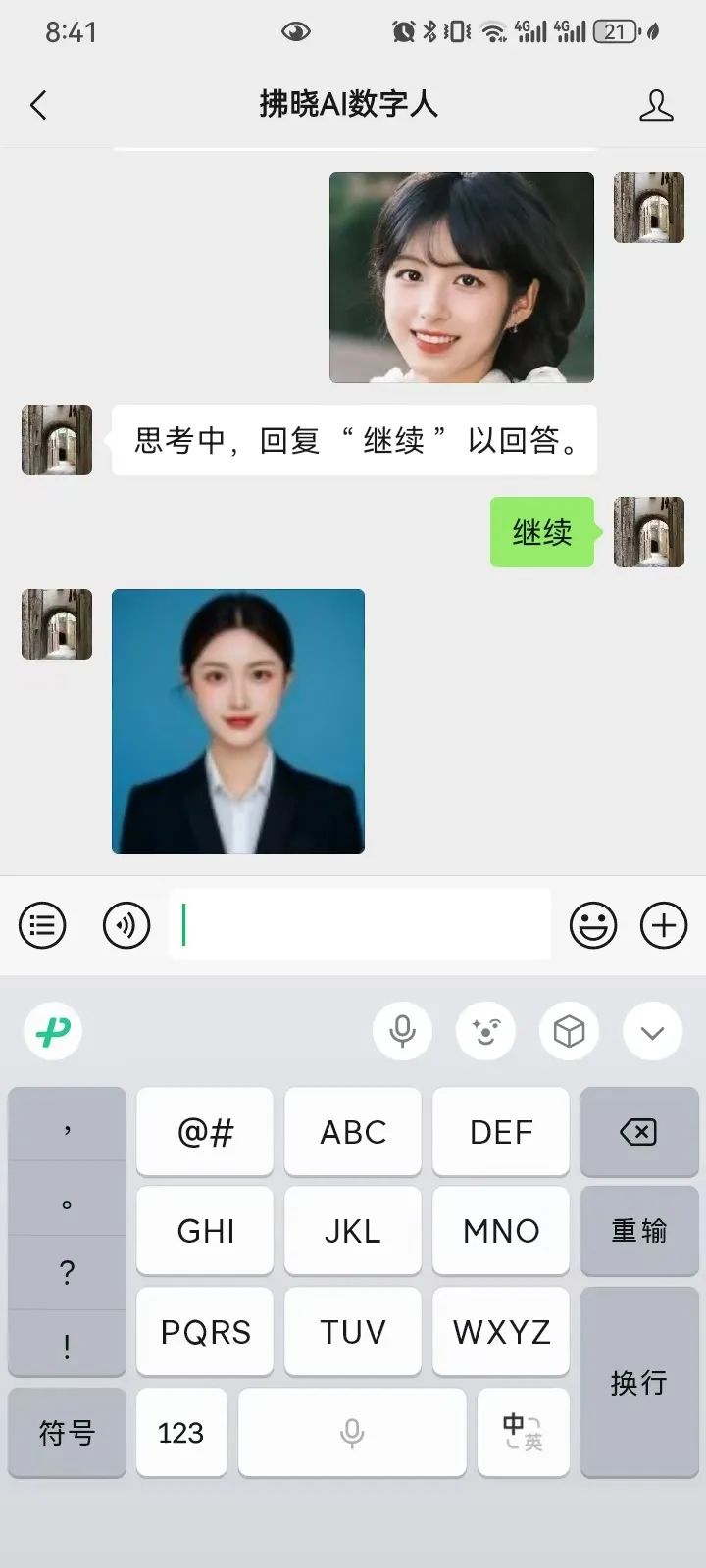Viewport: 706px width, 1568px height.
Task: Switch to voice message input
Action: pos(126,925)
